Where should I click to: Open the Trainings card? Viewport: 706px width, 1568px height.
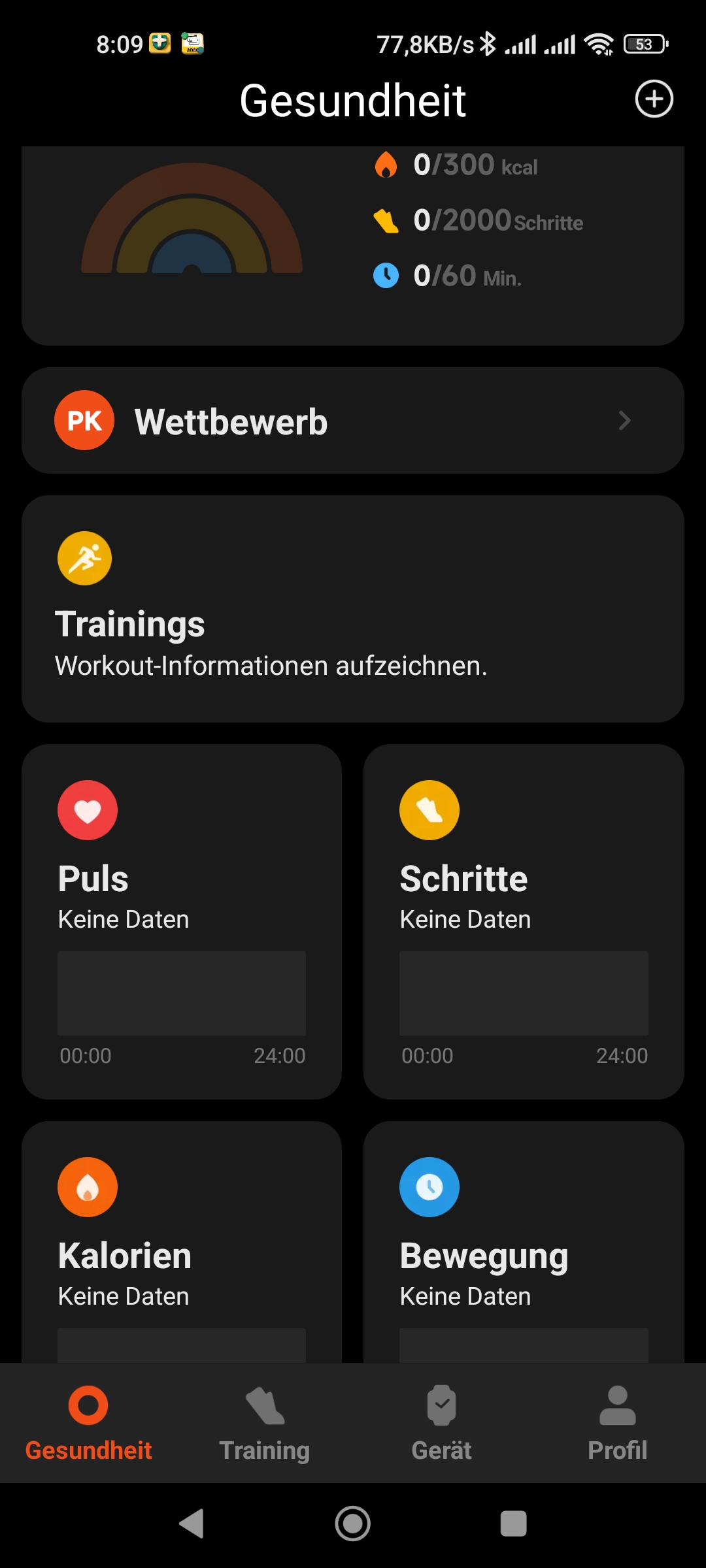pyautogui.click(x=353, y=609)
